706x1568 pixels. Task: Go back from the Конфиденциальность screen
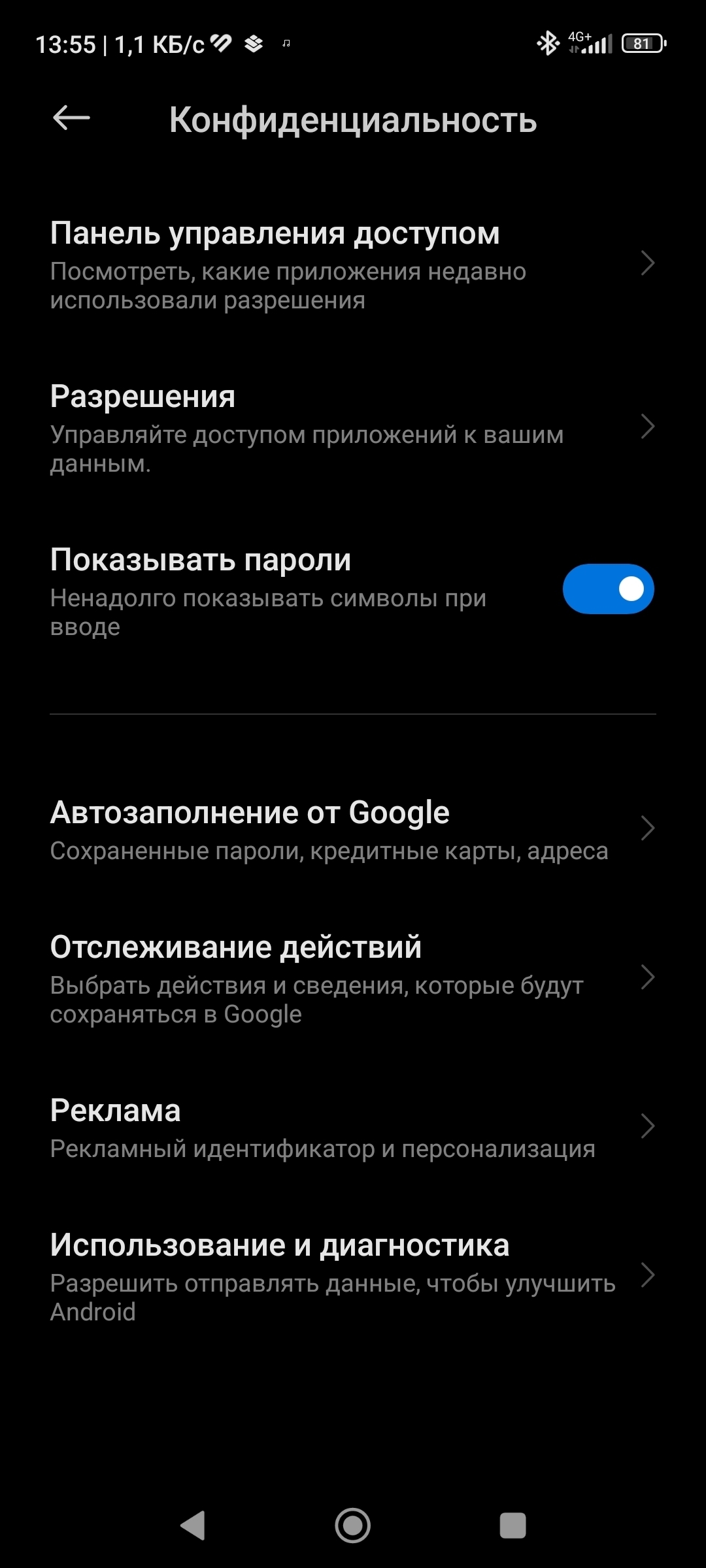71,118
